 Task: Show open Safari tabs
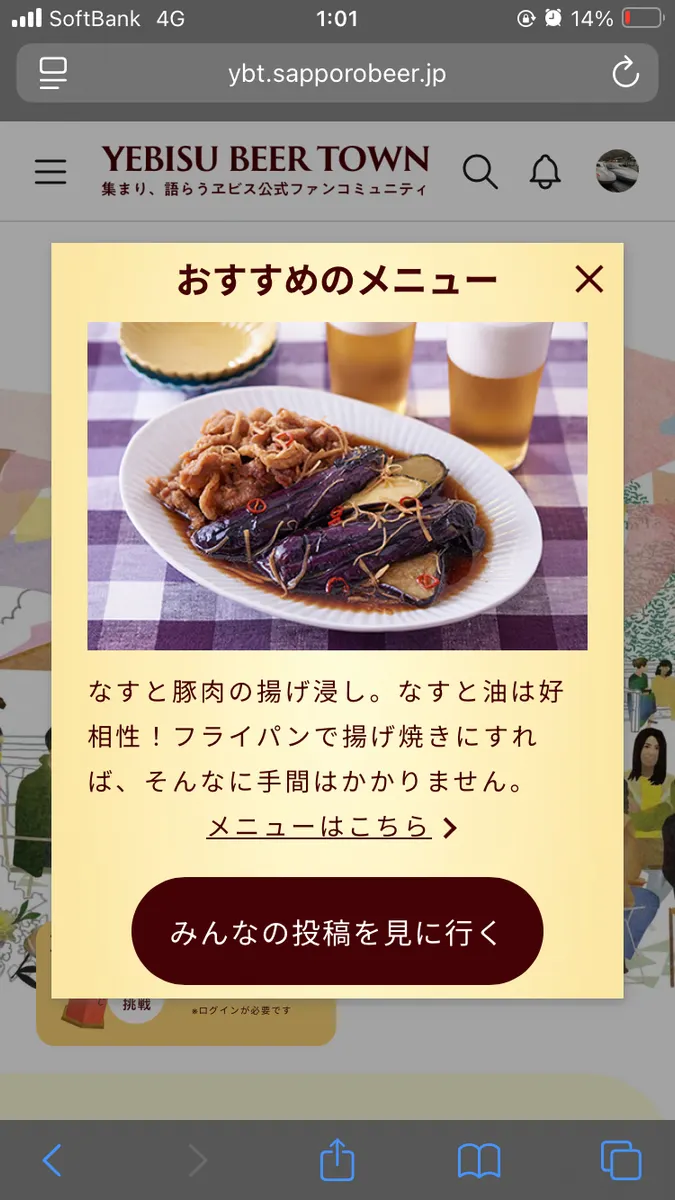point(620,1160)
